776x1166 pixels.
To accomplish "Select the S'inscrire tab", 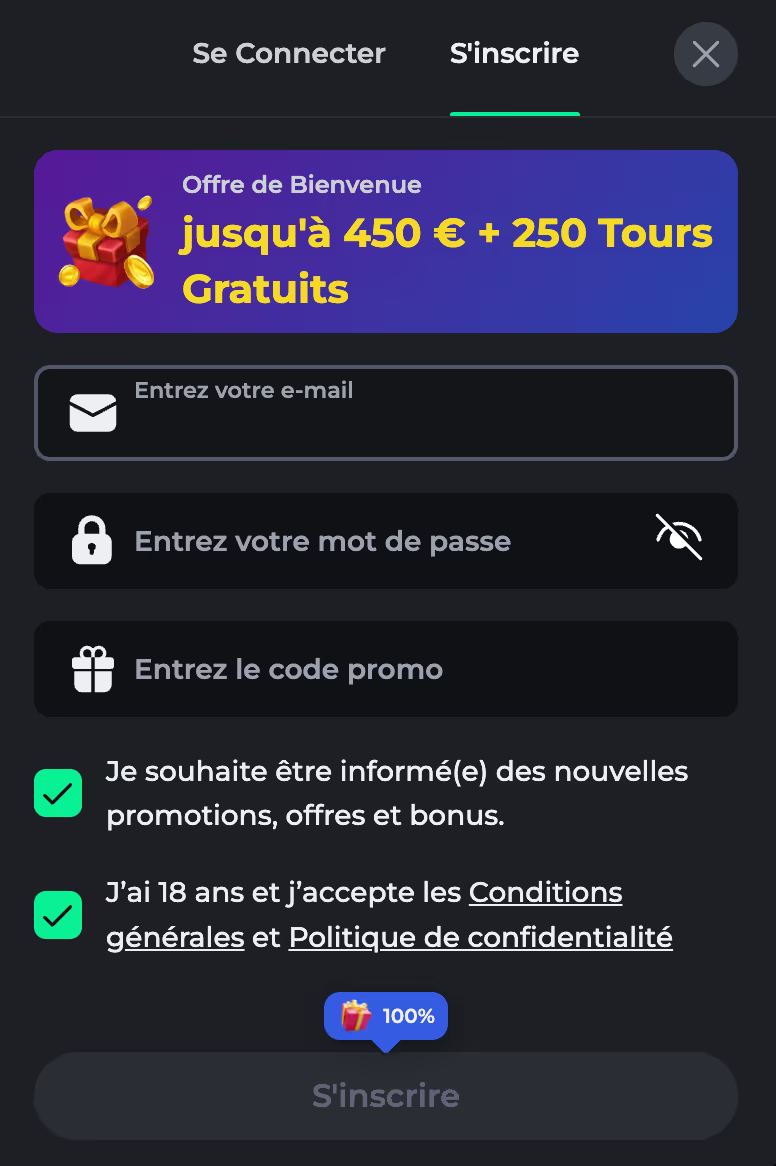I will click(514, 54).
